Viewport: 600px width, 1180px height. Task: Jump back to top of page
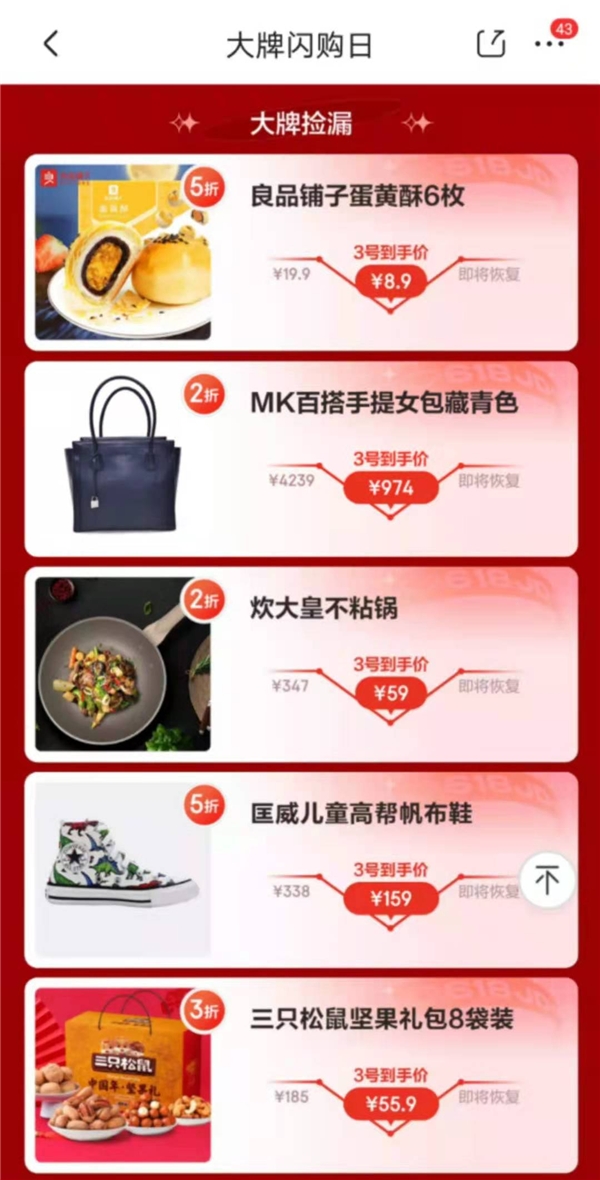547,880
